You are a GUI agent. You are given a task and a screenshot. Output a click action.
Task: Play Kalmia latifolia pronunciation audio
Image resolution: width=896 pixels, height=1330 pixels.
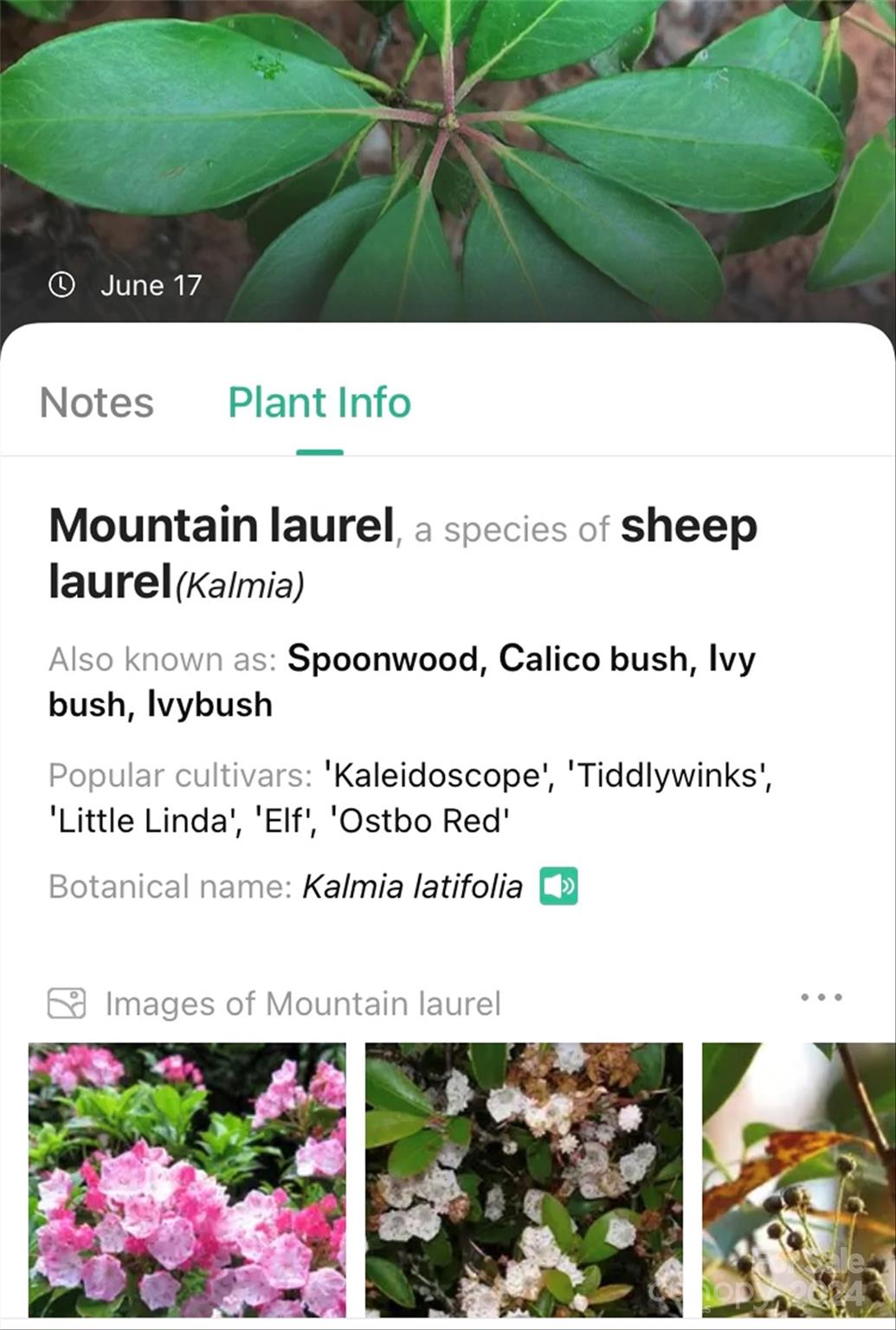(558, 887)
